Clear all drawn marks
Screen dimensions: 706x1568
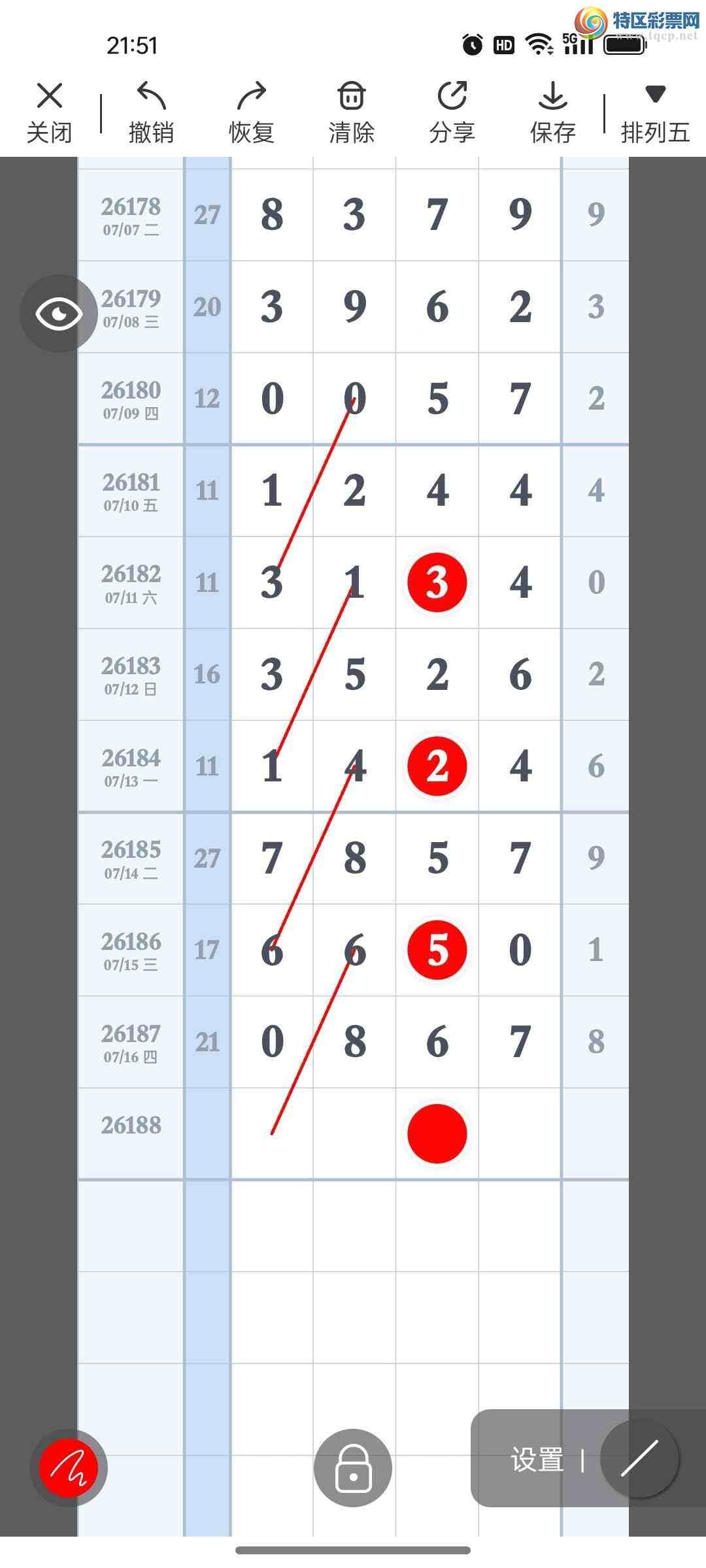(x=352, y=112)
